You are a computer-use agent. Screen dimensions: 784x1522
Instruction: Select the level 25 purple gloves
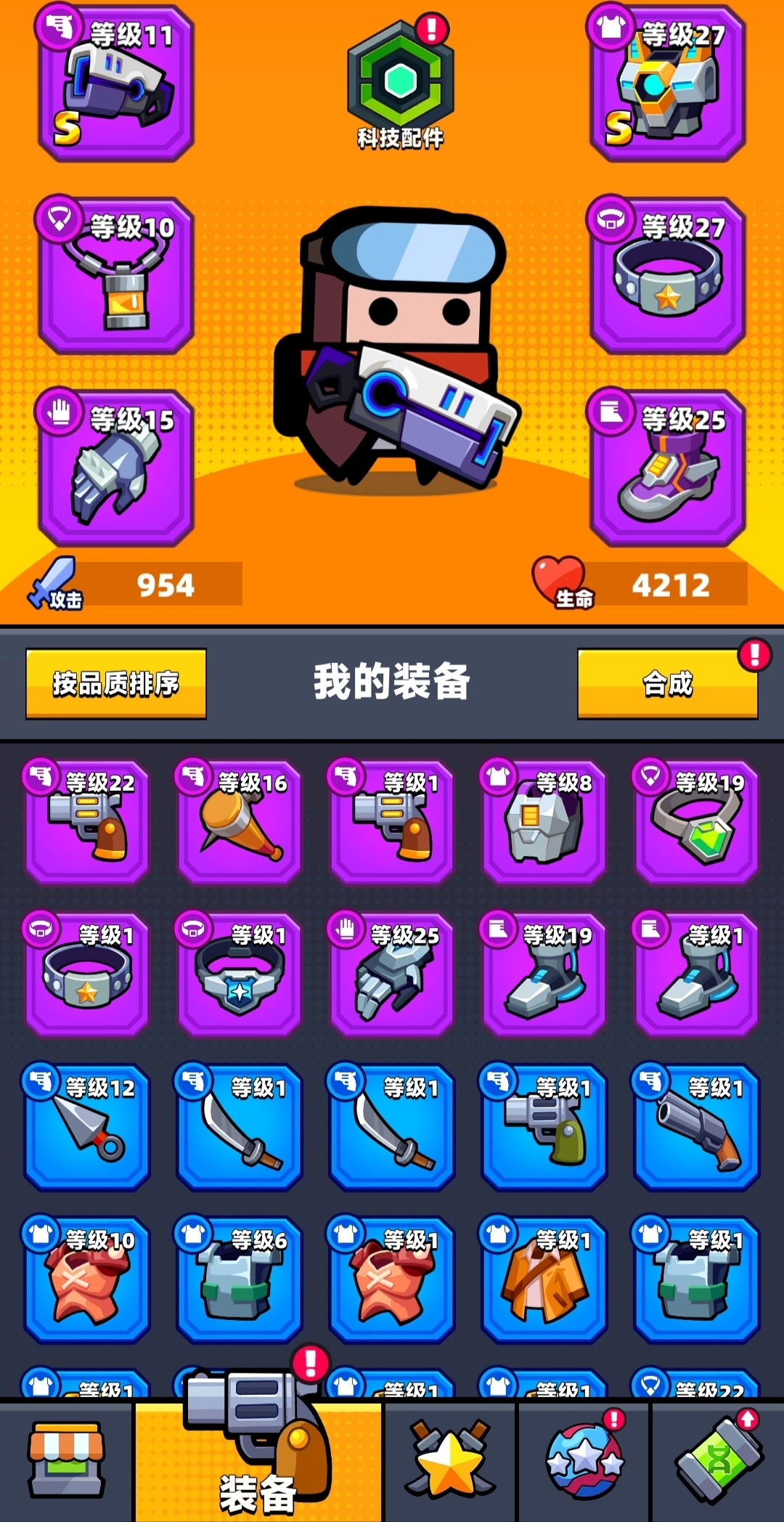point(392,974)
